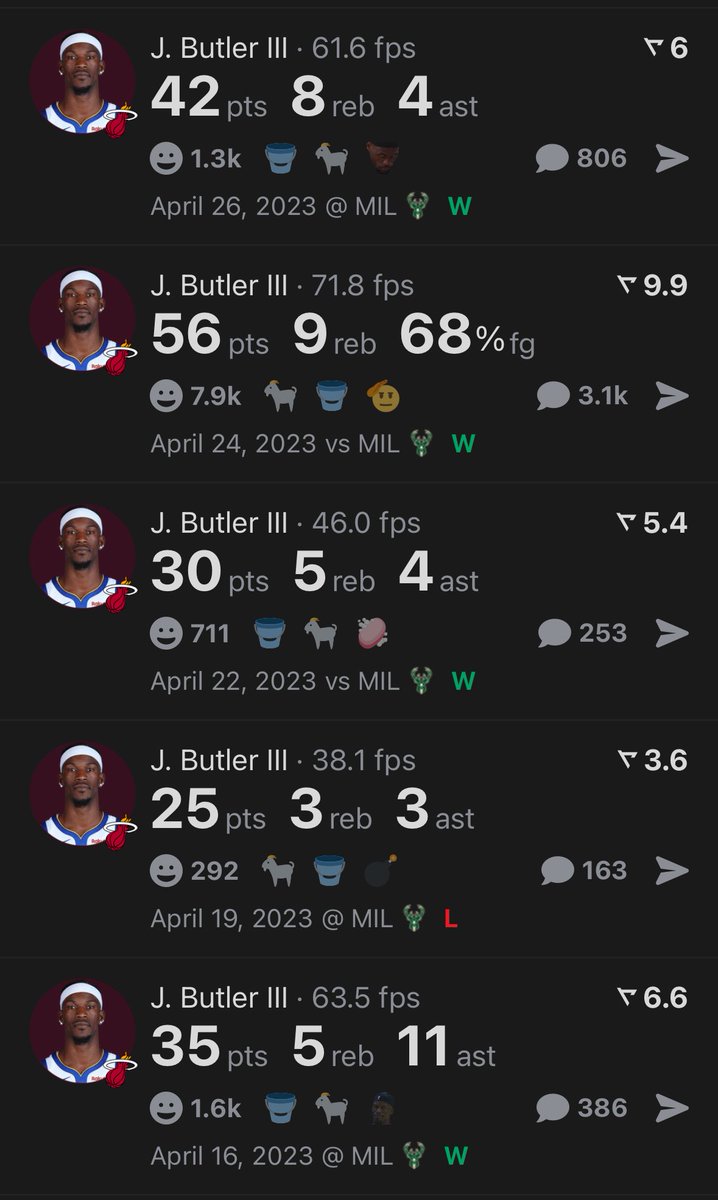Open the 9.9 rating on April 24 game
Image resolution: width=718 pixels, height=1200 pixels.
(652, 286)
